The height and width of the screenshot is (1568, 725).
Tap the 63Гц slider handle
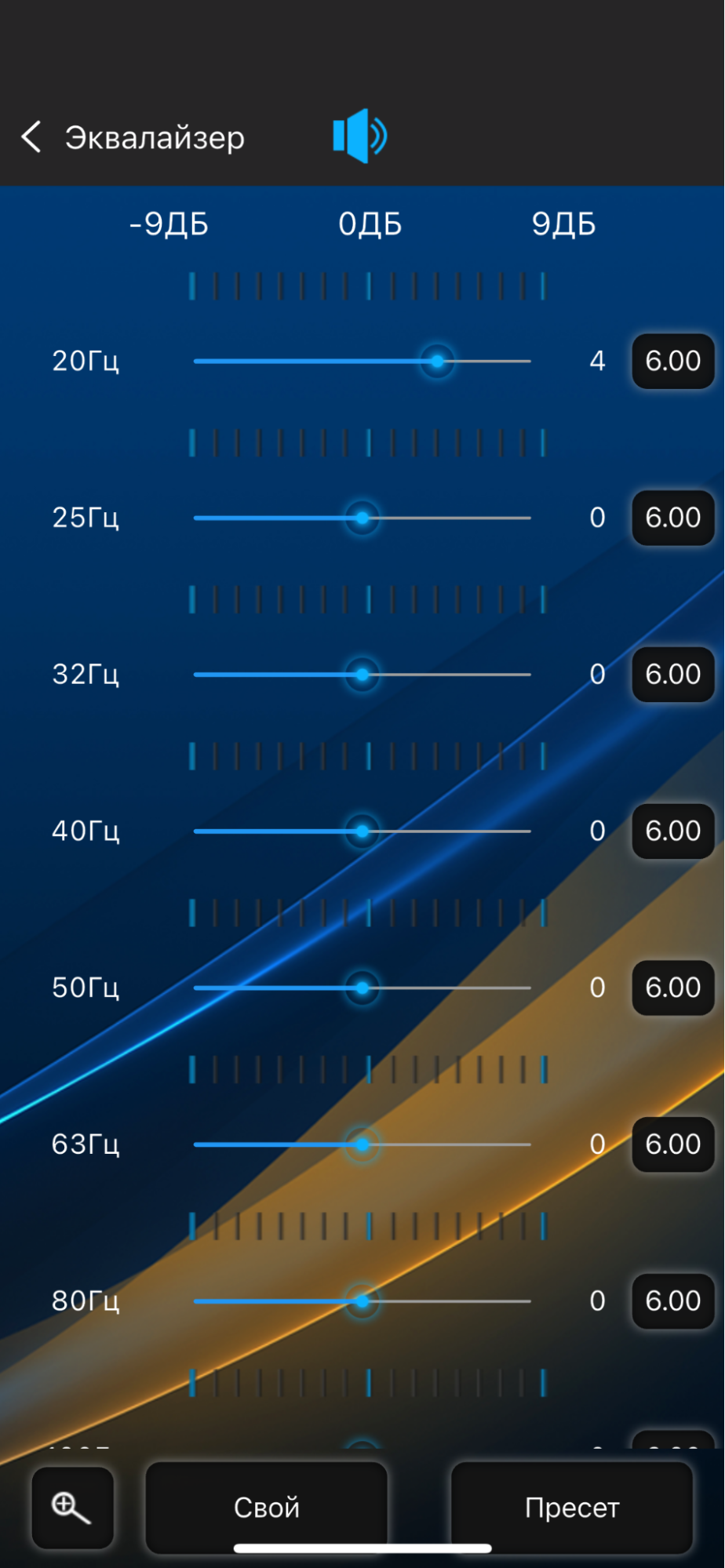click(362, 1145)
